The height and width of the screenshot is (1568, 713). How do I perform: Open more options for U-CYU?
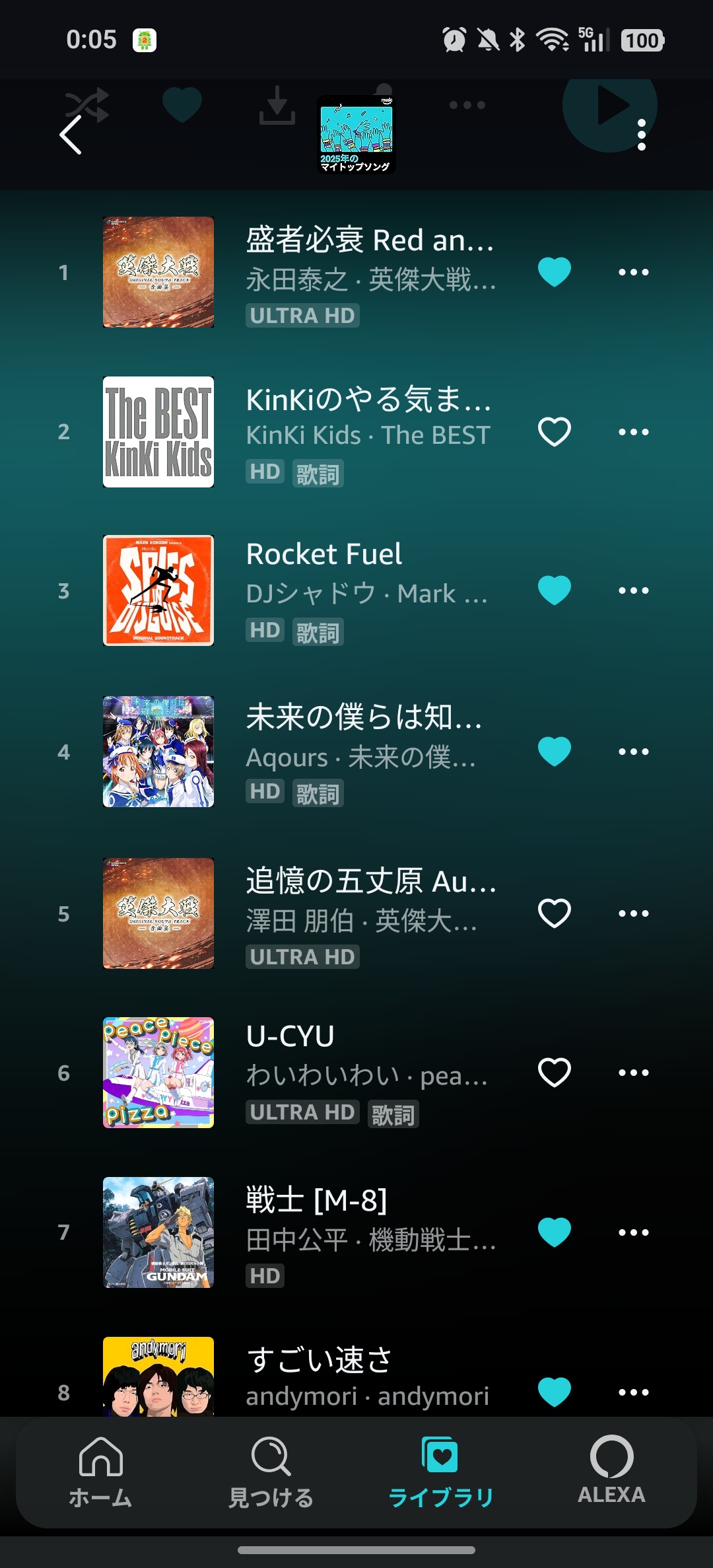click(x=633, y=1073)
